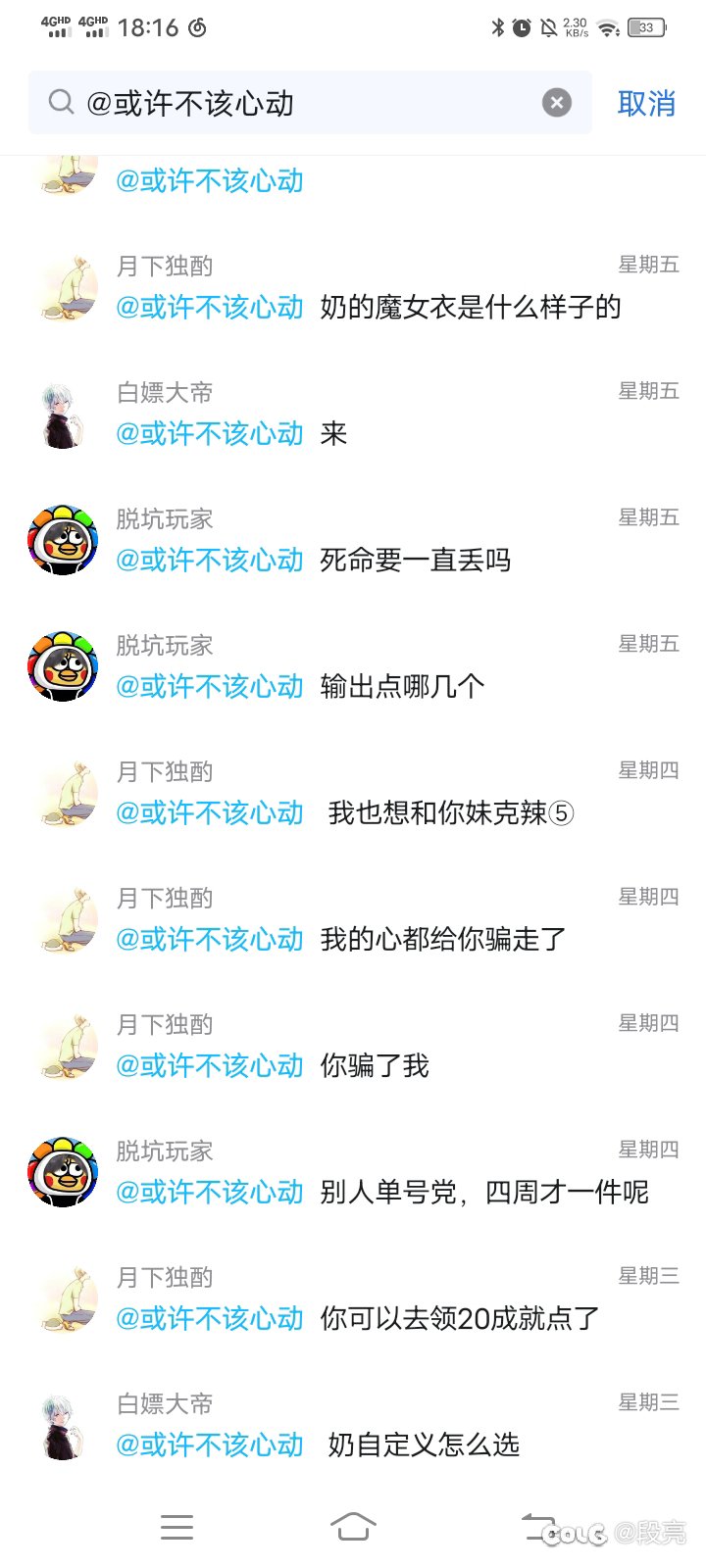Open the message 你骗了我

(x=353, y=1047)
